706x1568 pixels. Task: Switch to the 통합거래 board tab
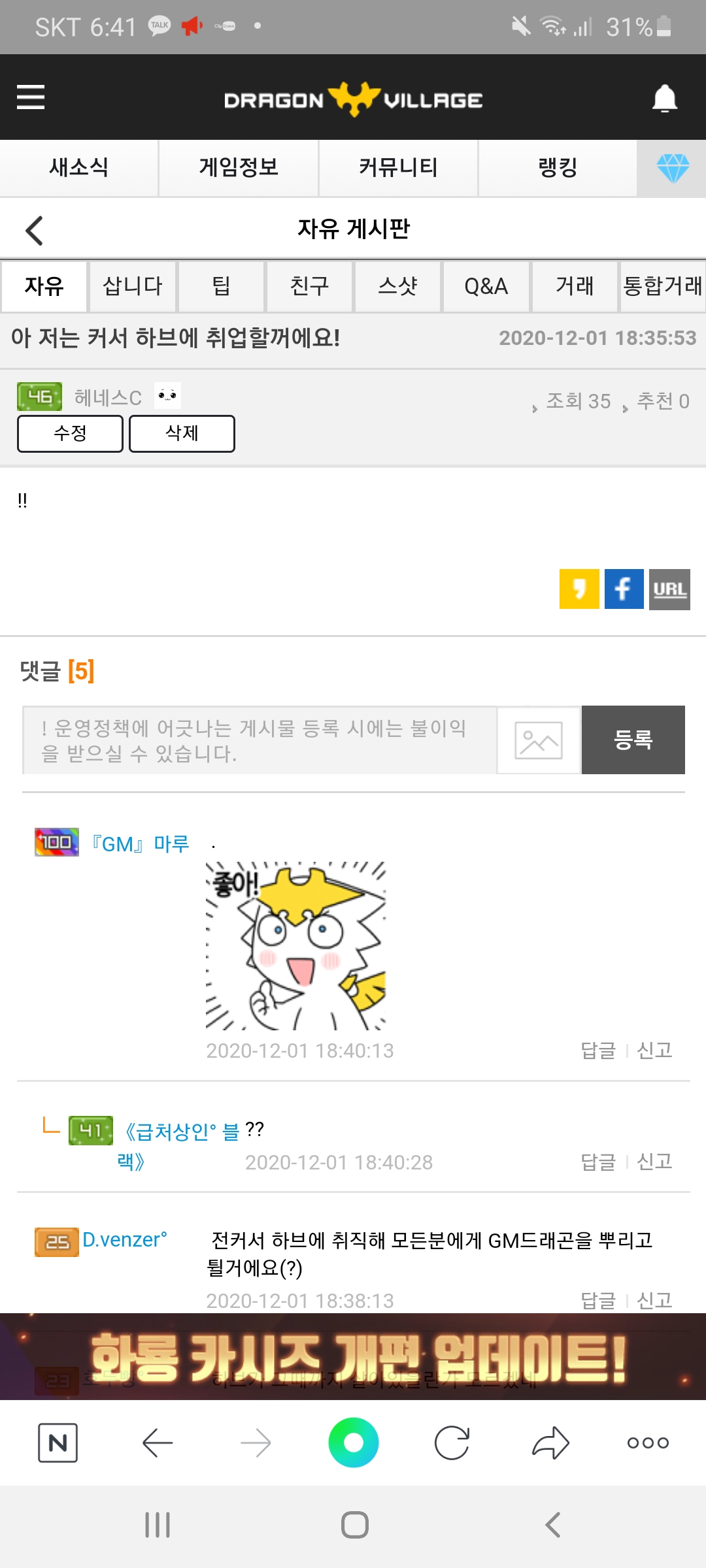662,286
